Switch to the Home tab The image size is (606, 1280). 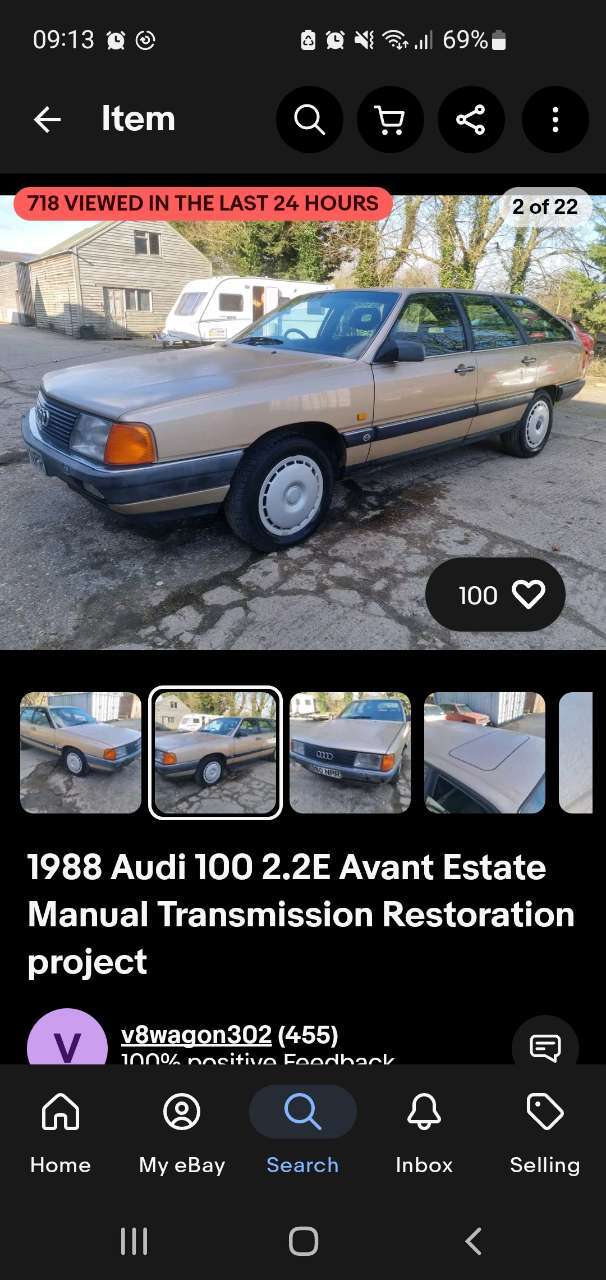[x=60, y=1134]
